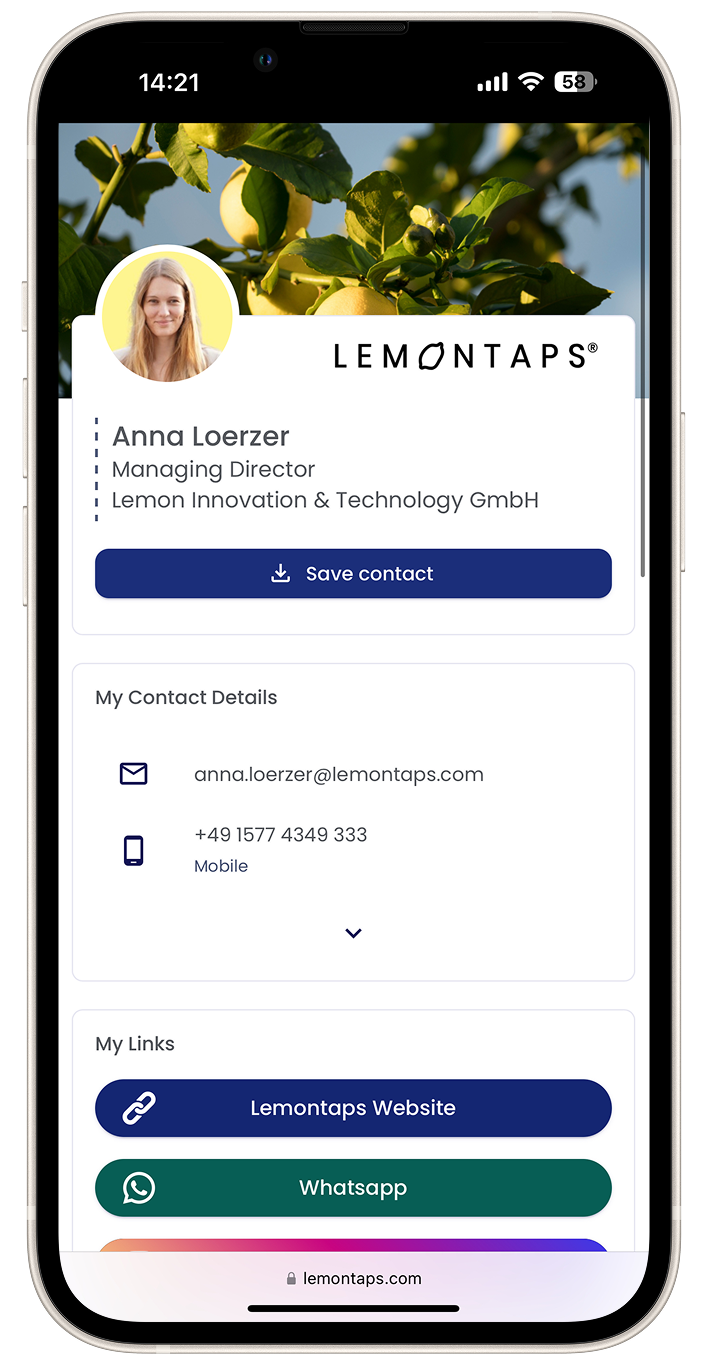
Task: Call the mobile number +49 1577 4349 333
Action: pos(281,835)
